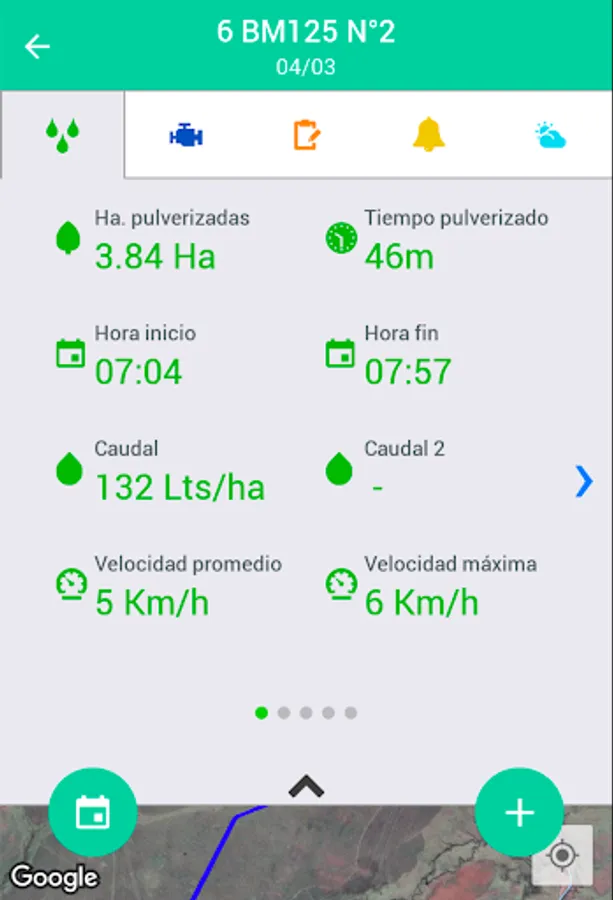Open the calendar floating button
The width and height of the screenshot is (613, 900).
[92, 812]
